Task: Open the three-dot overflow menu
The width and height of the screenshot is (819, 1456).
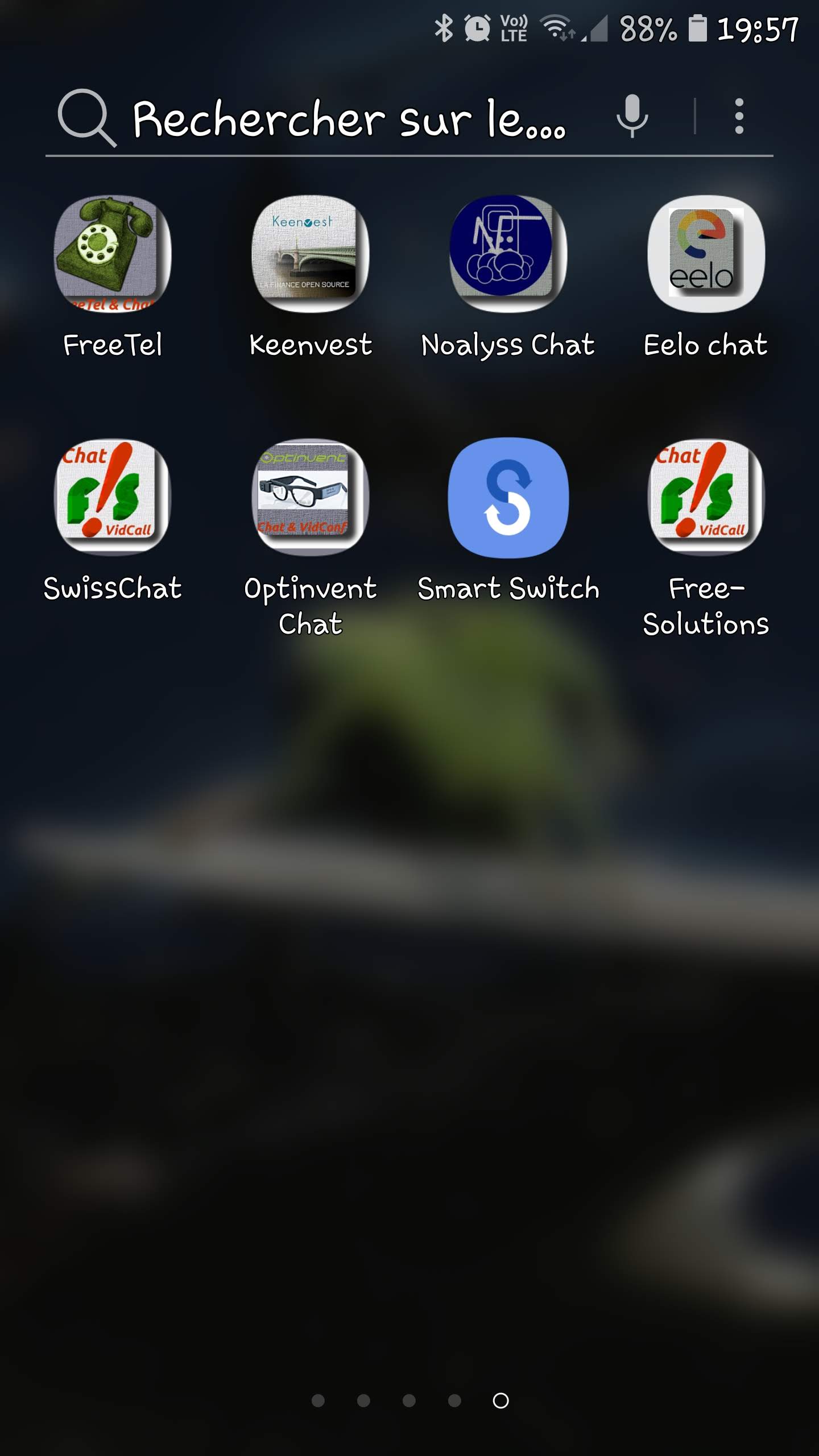Action: click(739, 116)
